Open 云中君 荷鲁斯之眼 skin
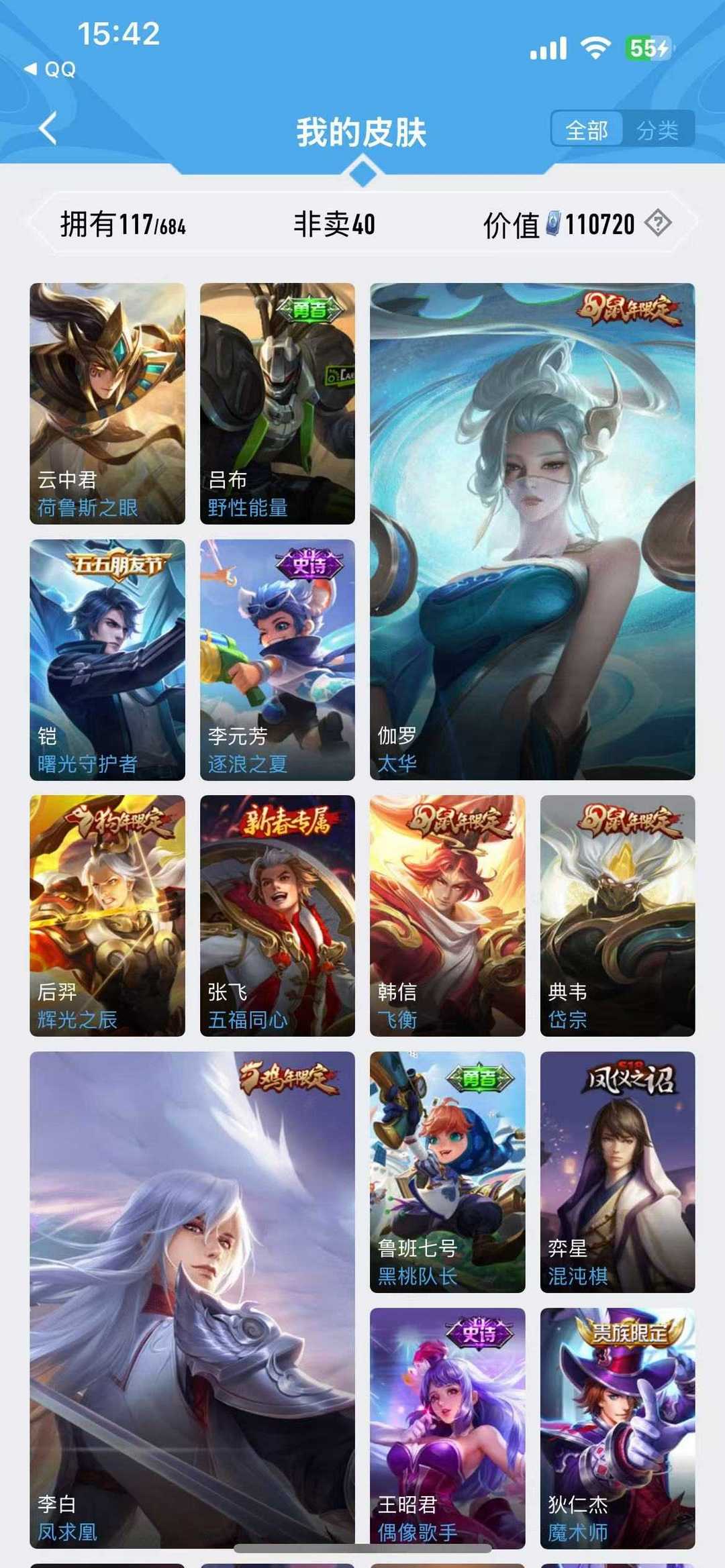 pyautogui.click(x=107, y=403)
